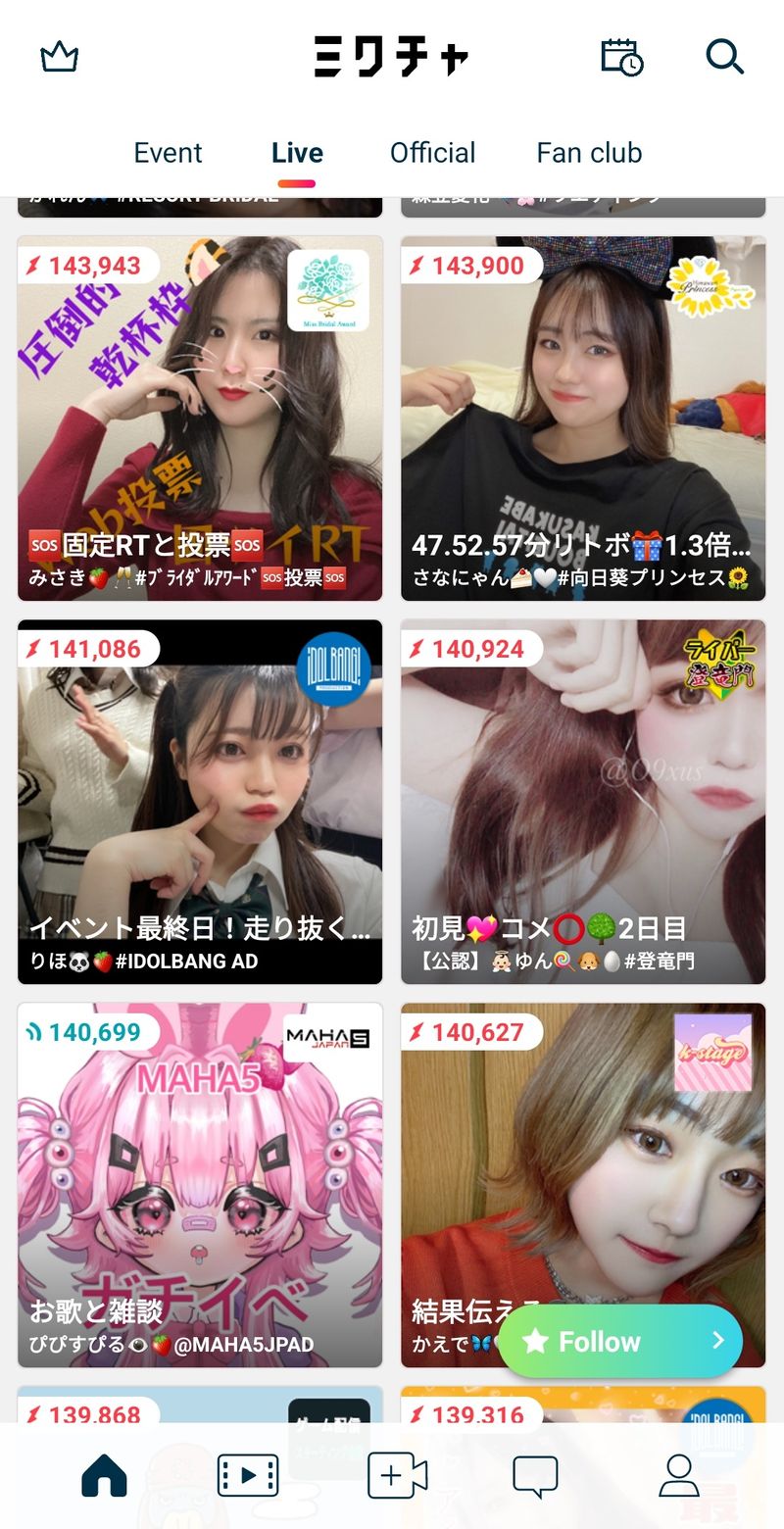Switch to the Event tab
Image resolution: width=784 pixels, height=1529 pixels.
pyautogui.click(x=168, y=153)
